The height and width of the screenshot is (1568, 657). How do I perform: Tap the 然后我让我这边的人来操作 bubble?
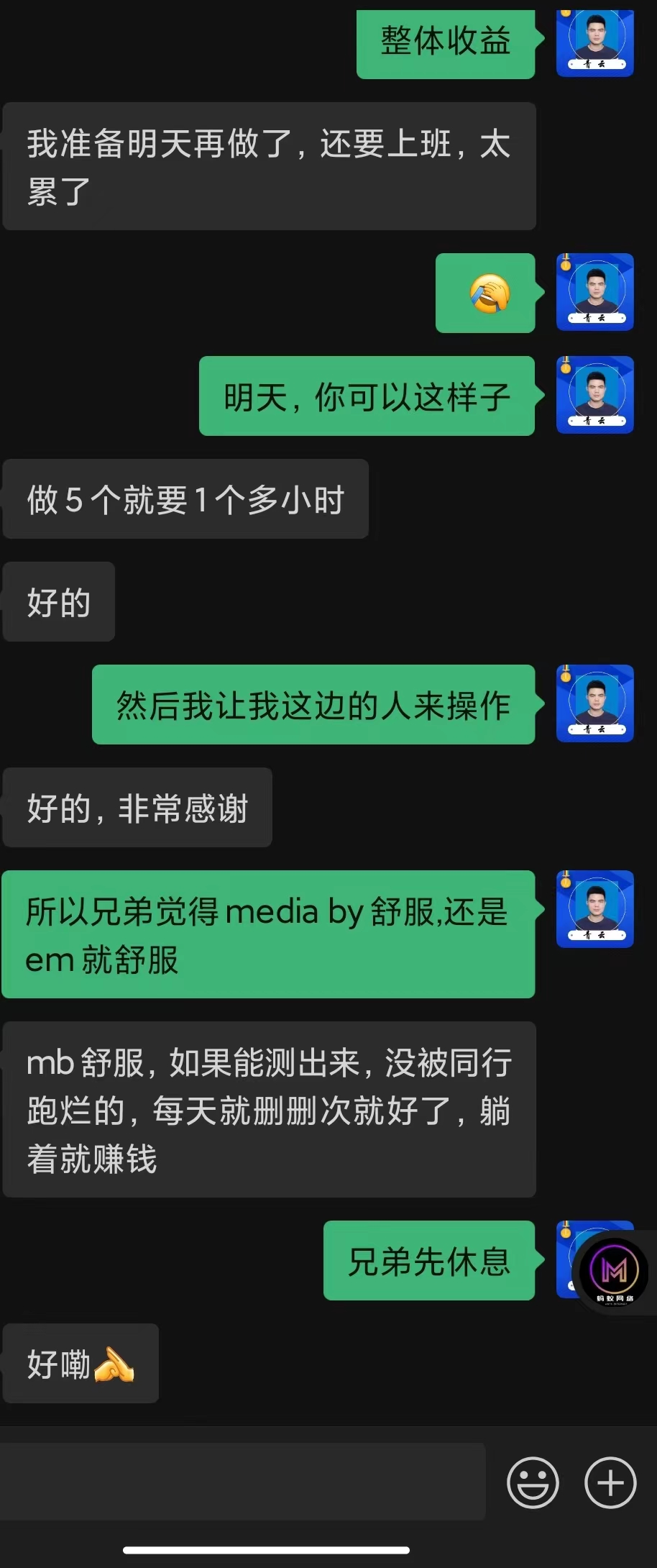pyautogui.click(x=313, y=704)
